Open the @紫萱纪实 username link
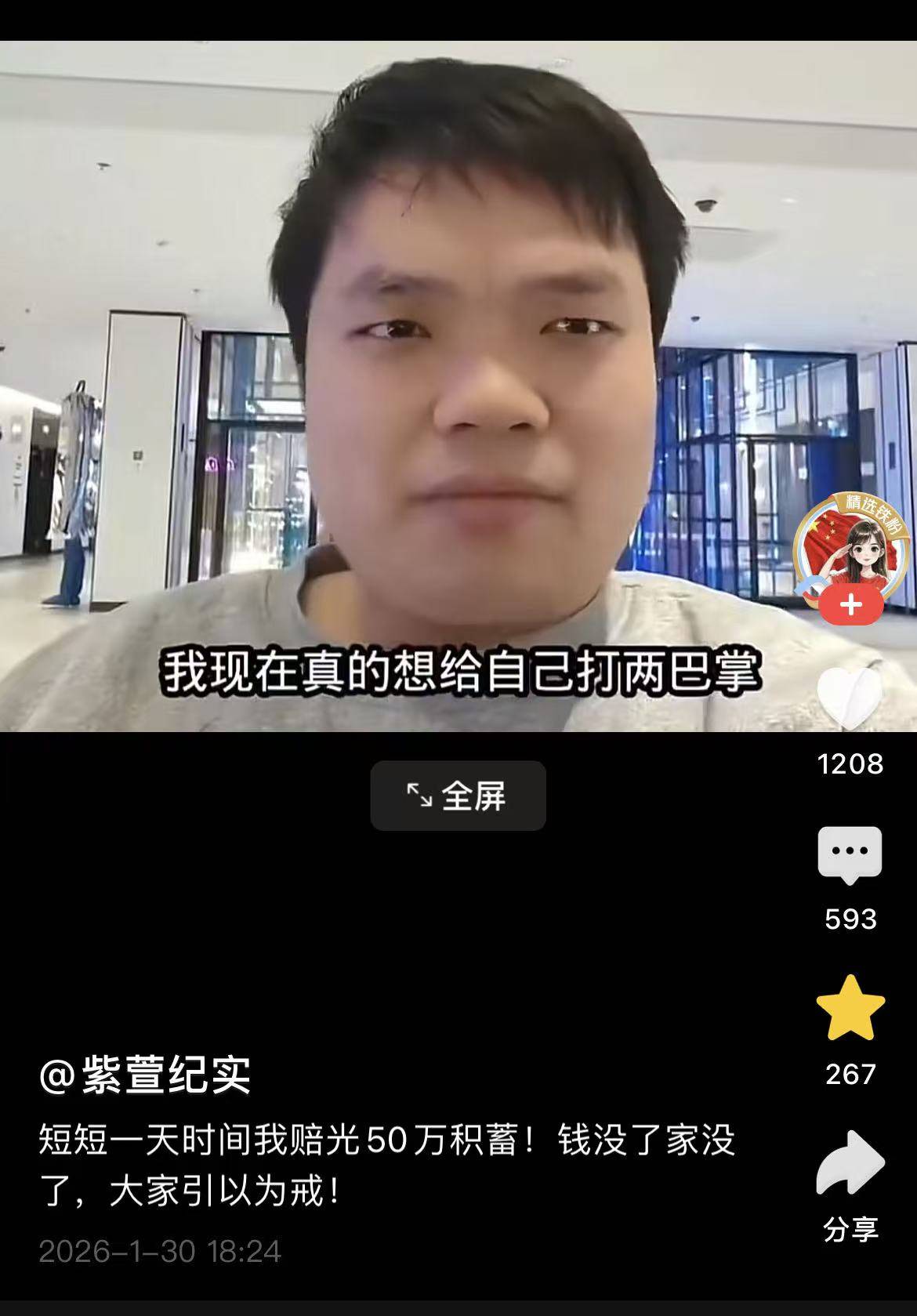The height and width of the screenshot is (1316, 917). click(x=145, y=1074)
